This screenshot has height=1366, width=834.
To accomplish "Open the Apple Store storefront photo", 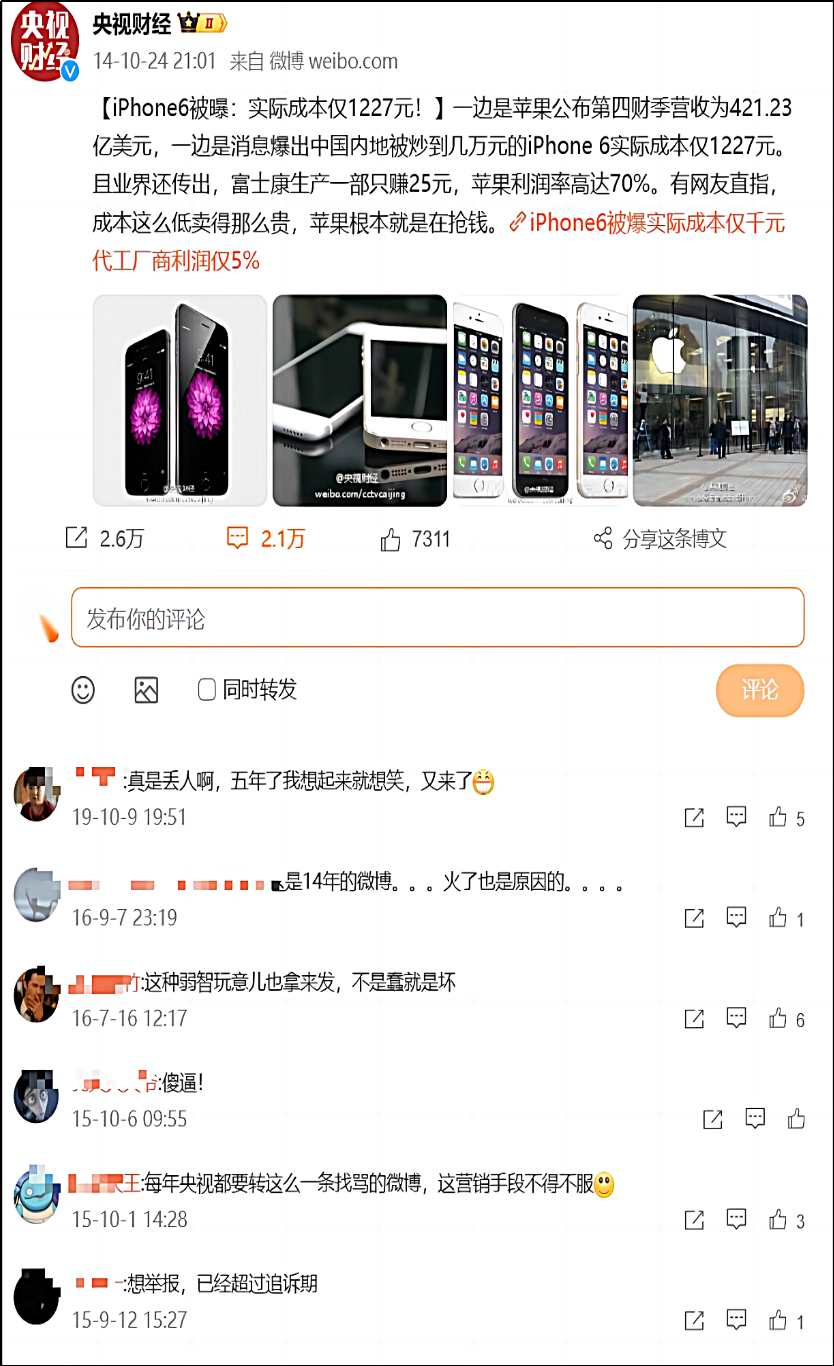I will pyautogui.click(x=720, y=400).
